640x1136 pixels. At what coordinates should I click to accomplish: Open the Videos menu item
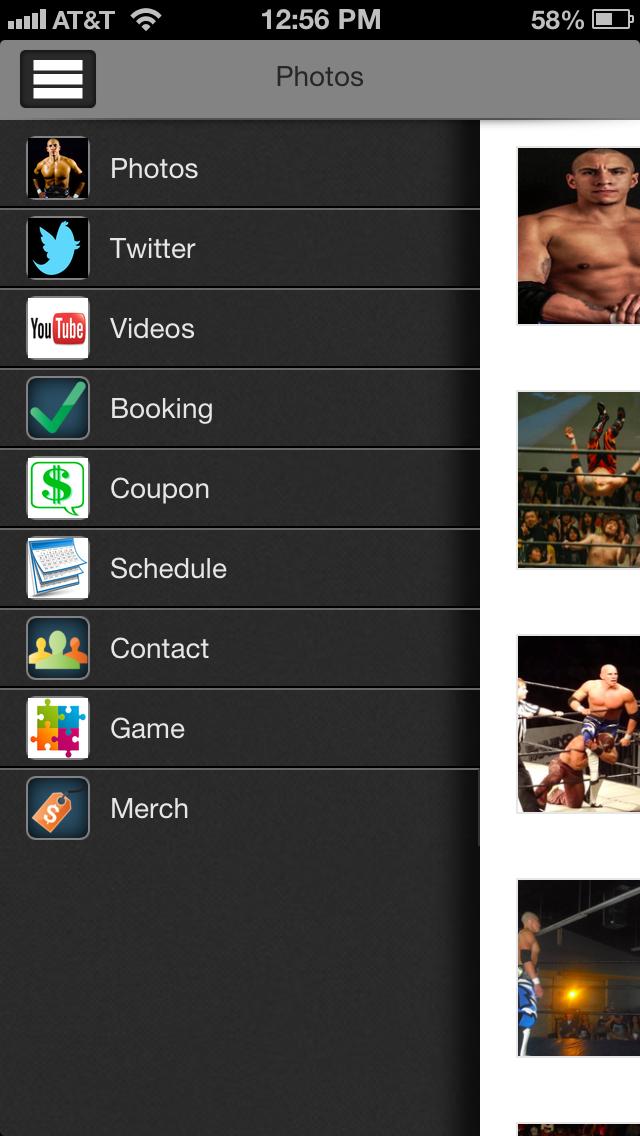[240, 329]
